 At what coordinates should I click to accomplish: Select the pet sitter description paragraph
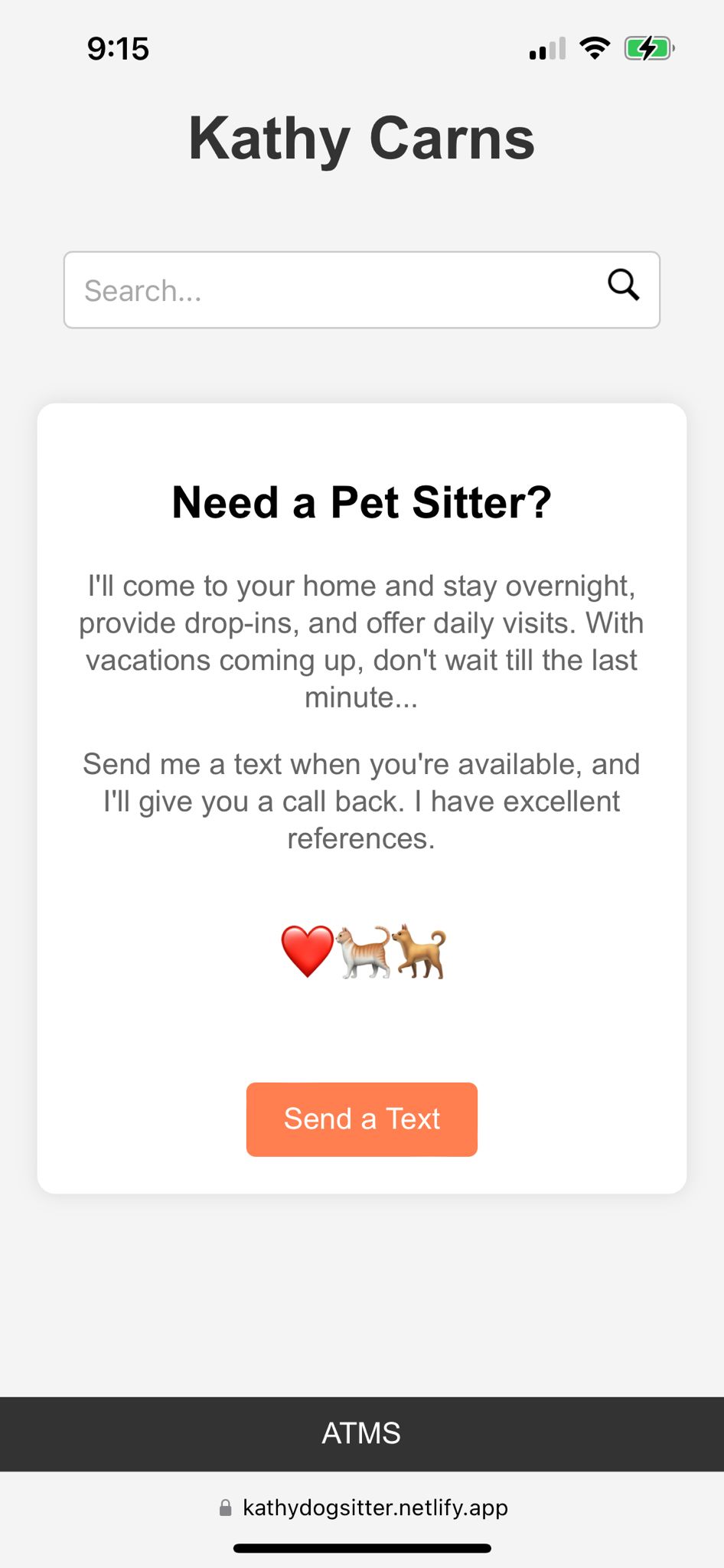(x=361, y=641)
